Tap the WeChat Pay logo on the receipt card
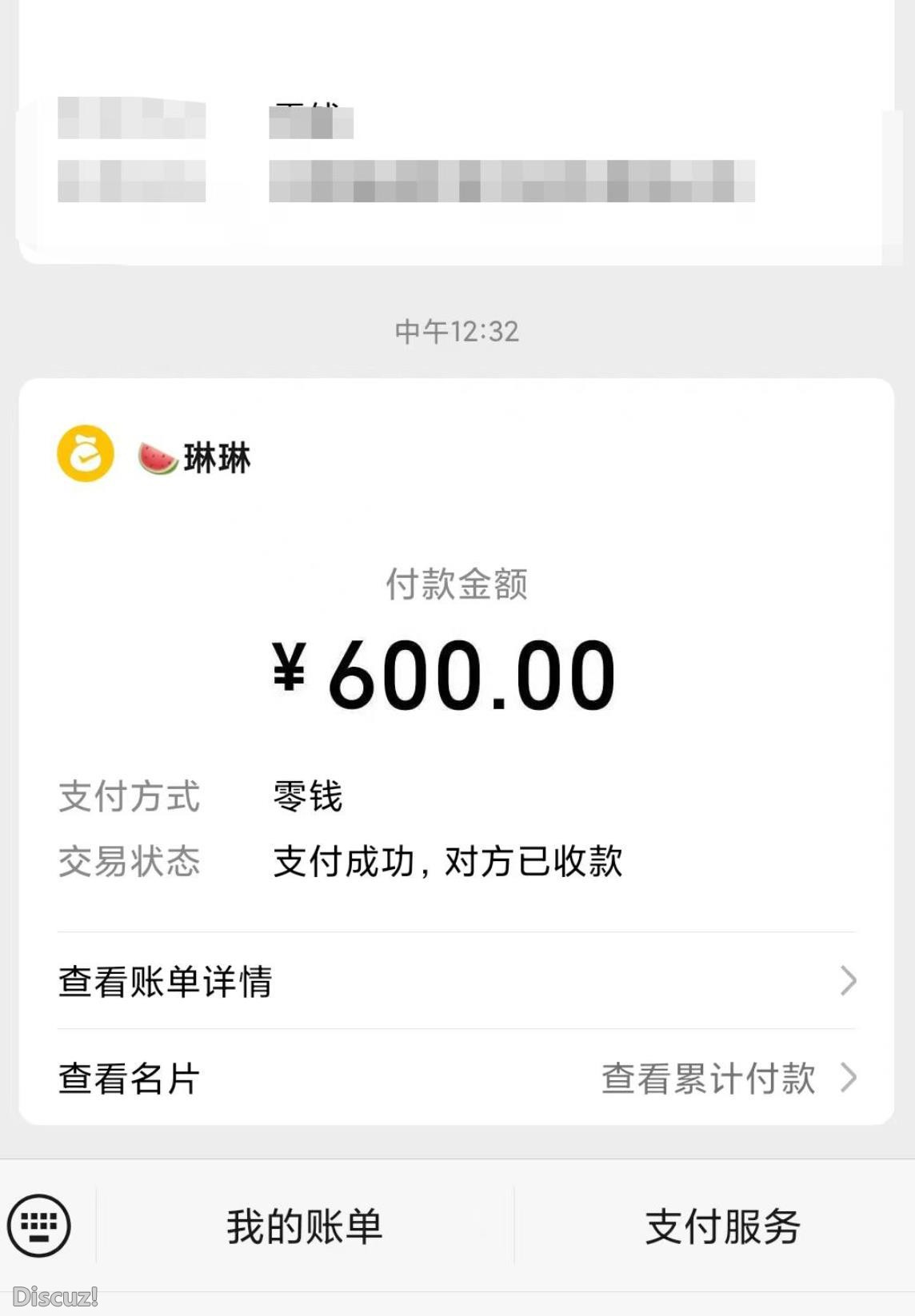Image resolution: width=915 pixels, height=1316 pixels. click(x=83, y=456)
